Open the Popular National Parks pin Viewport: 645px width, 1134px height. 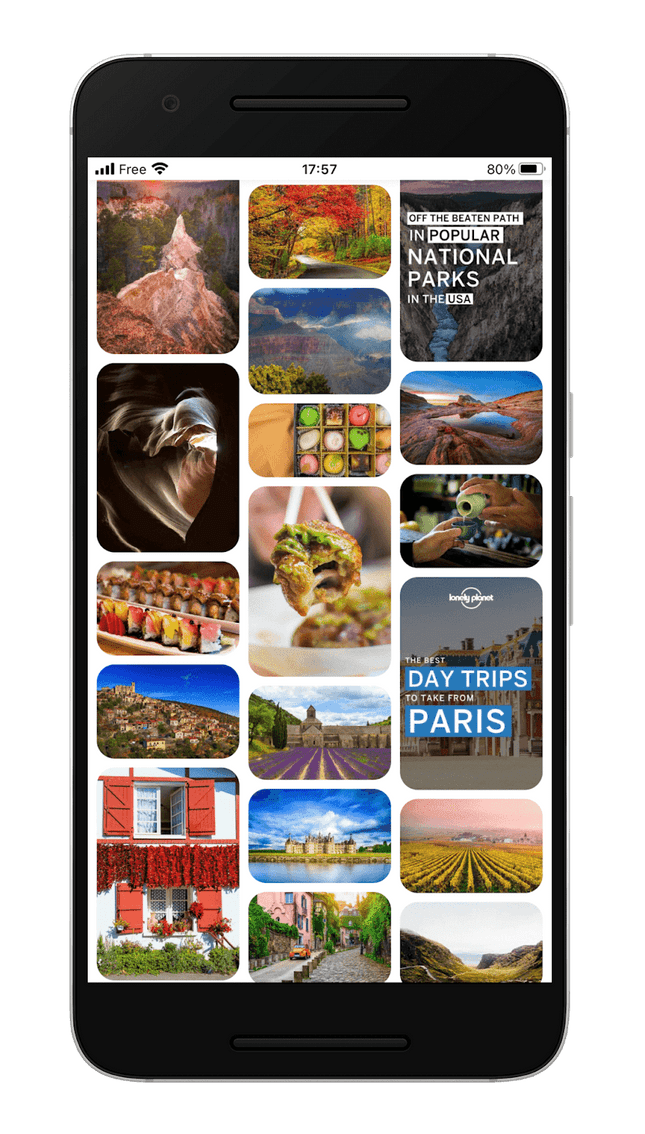(471, 271)
